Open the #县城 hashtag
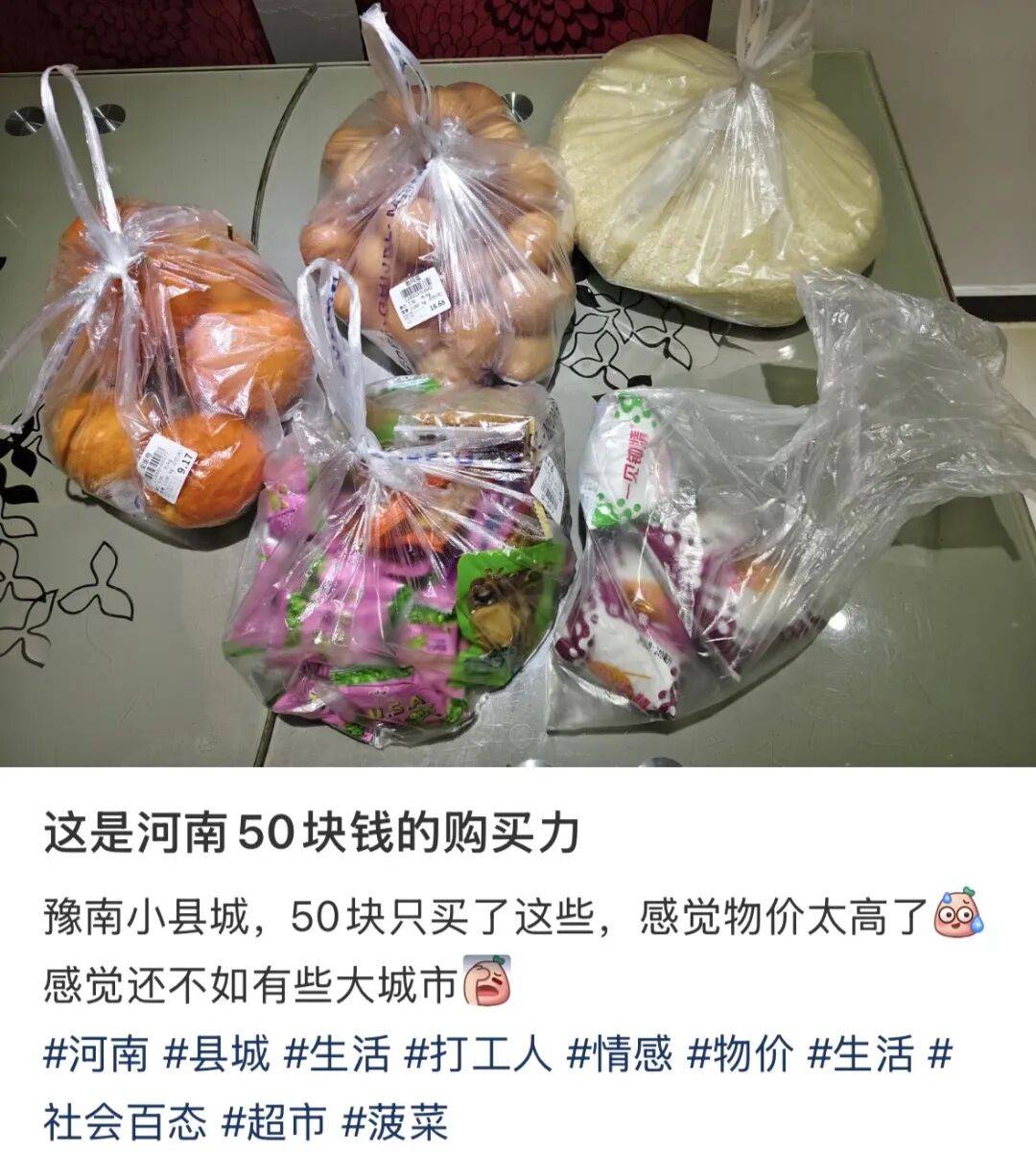Viewport: 1036px width, 1175px height. click(217, 1056)
